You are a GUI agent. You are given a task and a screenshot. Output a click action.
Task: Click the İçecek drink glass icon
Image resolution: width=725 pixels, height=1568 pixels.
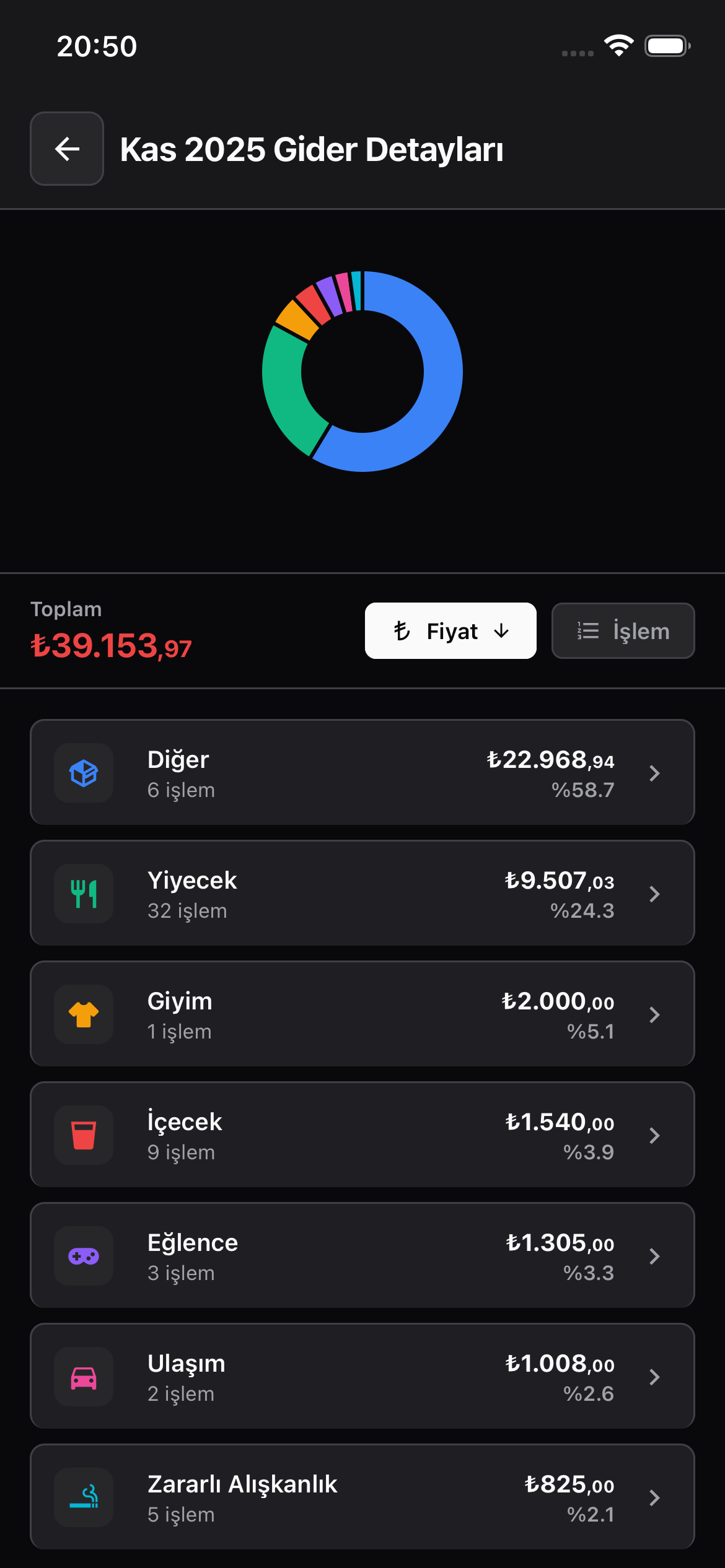pos(84,1135)
